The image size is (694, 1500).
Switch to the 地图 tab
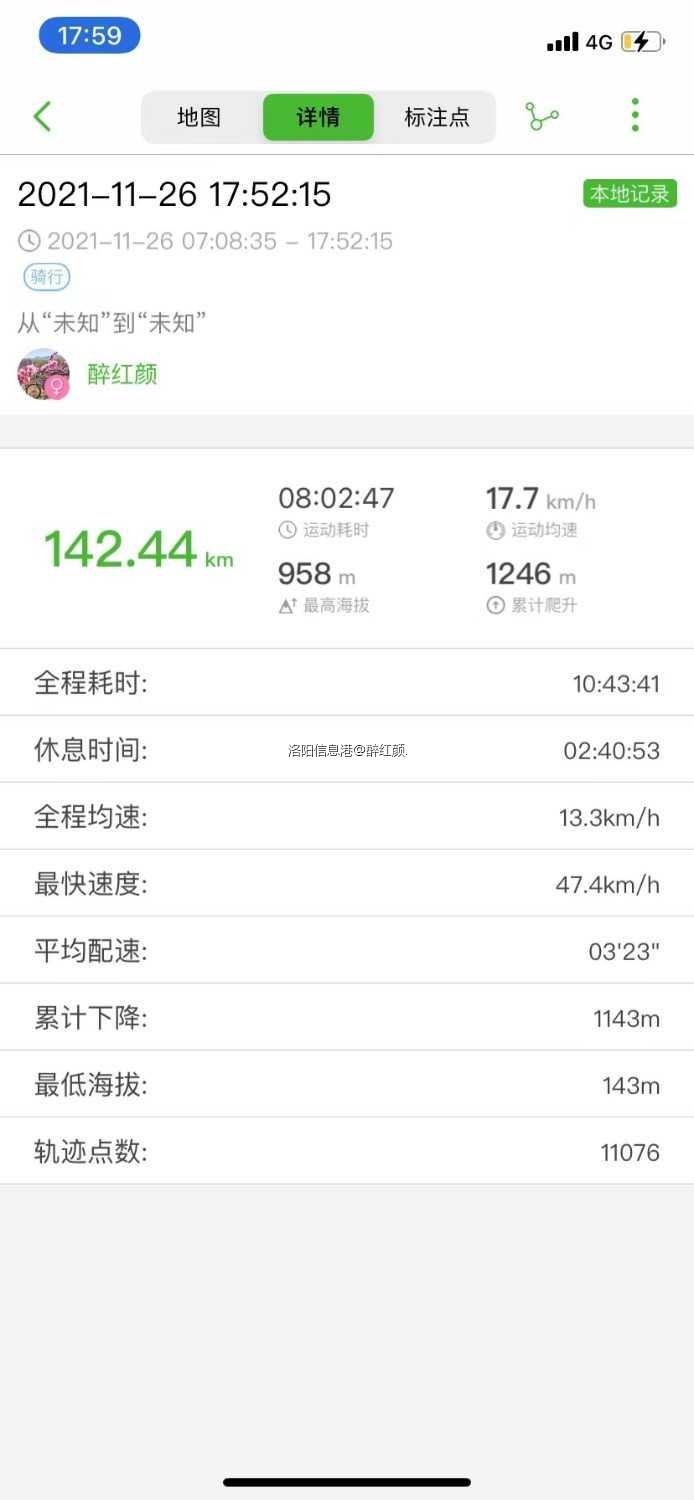coord(198,117)
